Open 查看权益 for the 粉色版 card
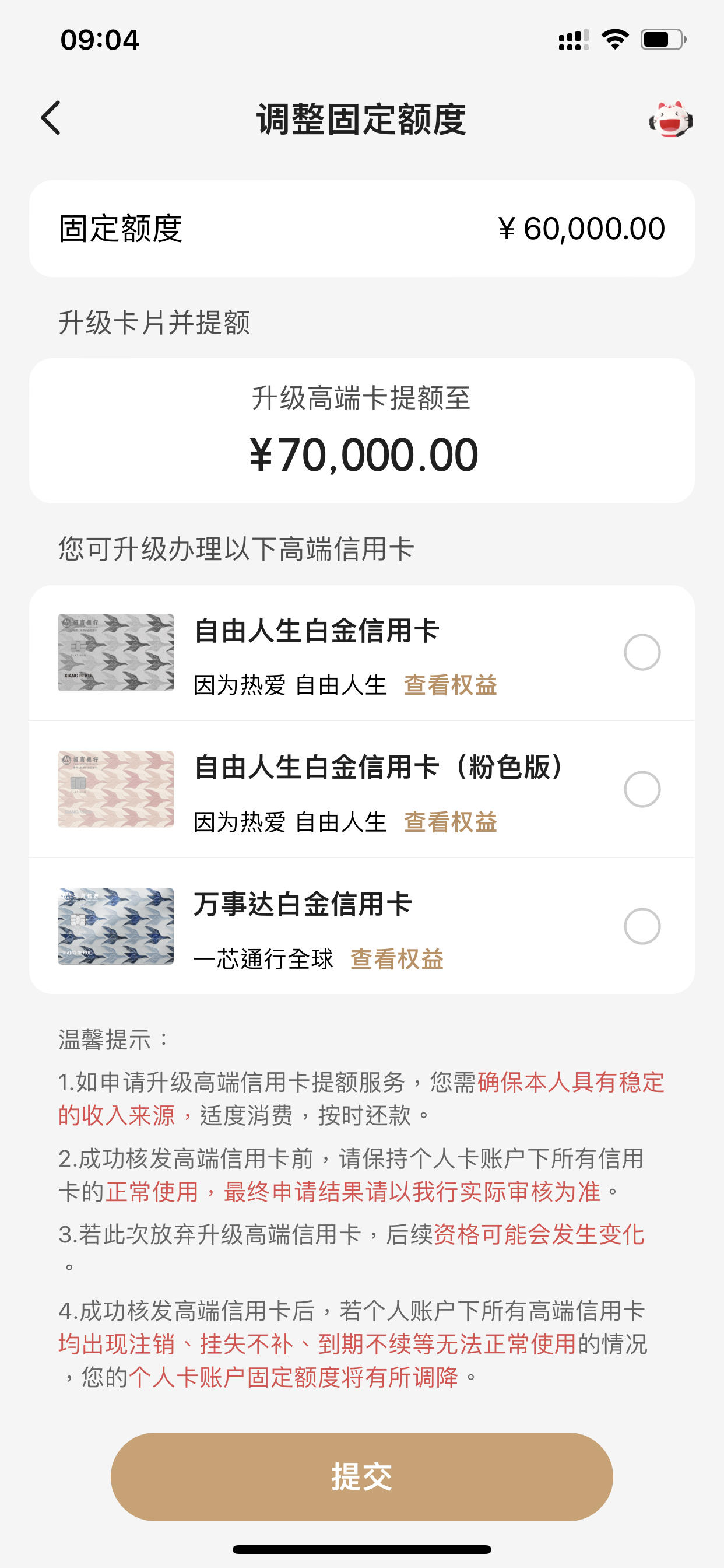The width and height of the screenshot is (724, 1568). click(x=451, y=822)
